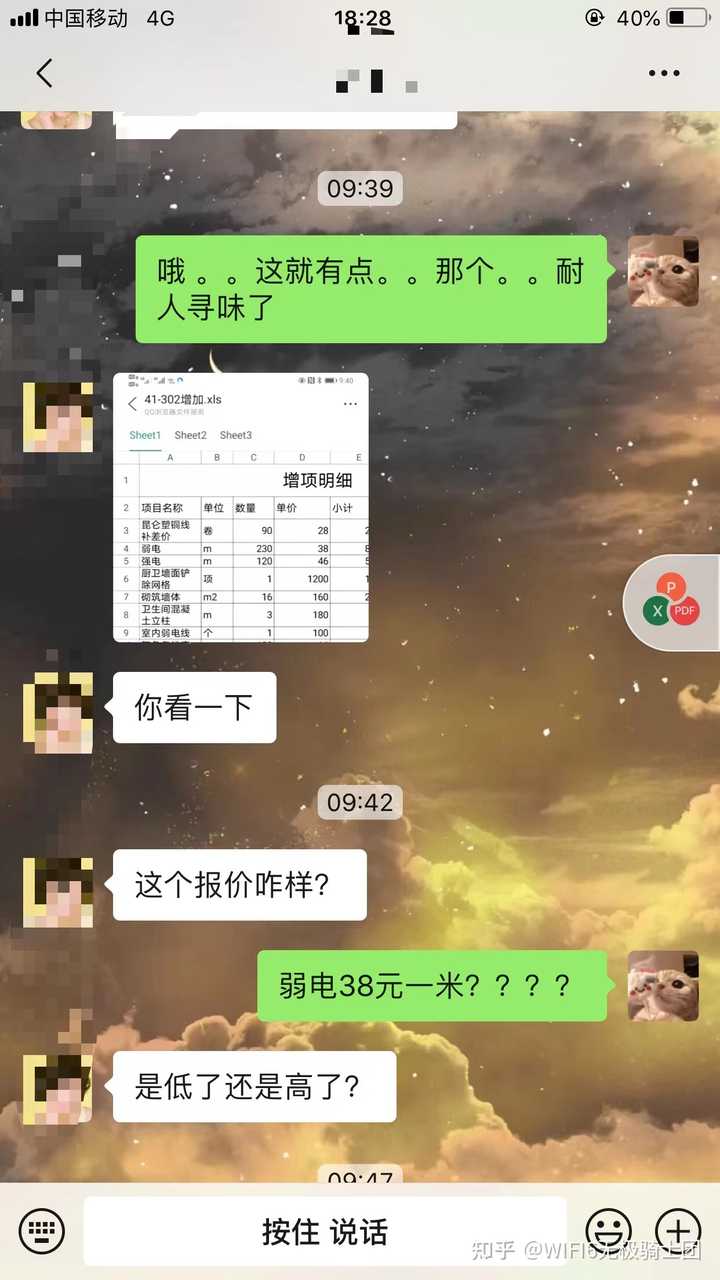Open the 41-302增加.xls spreadsheet image
This screenshot has width=720, height=1280.
point(240,507)
